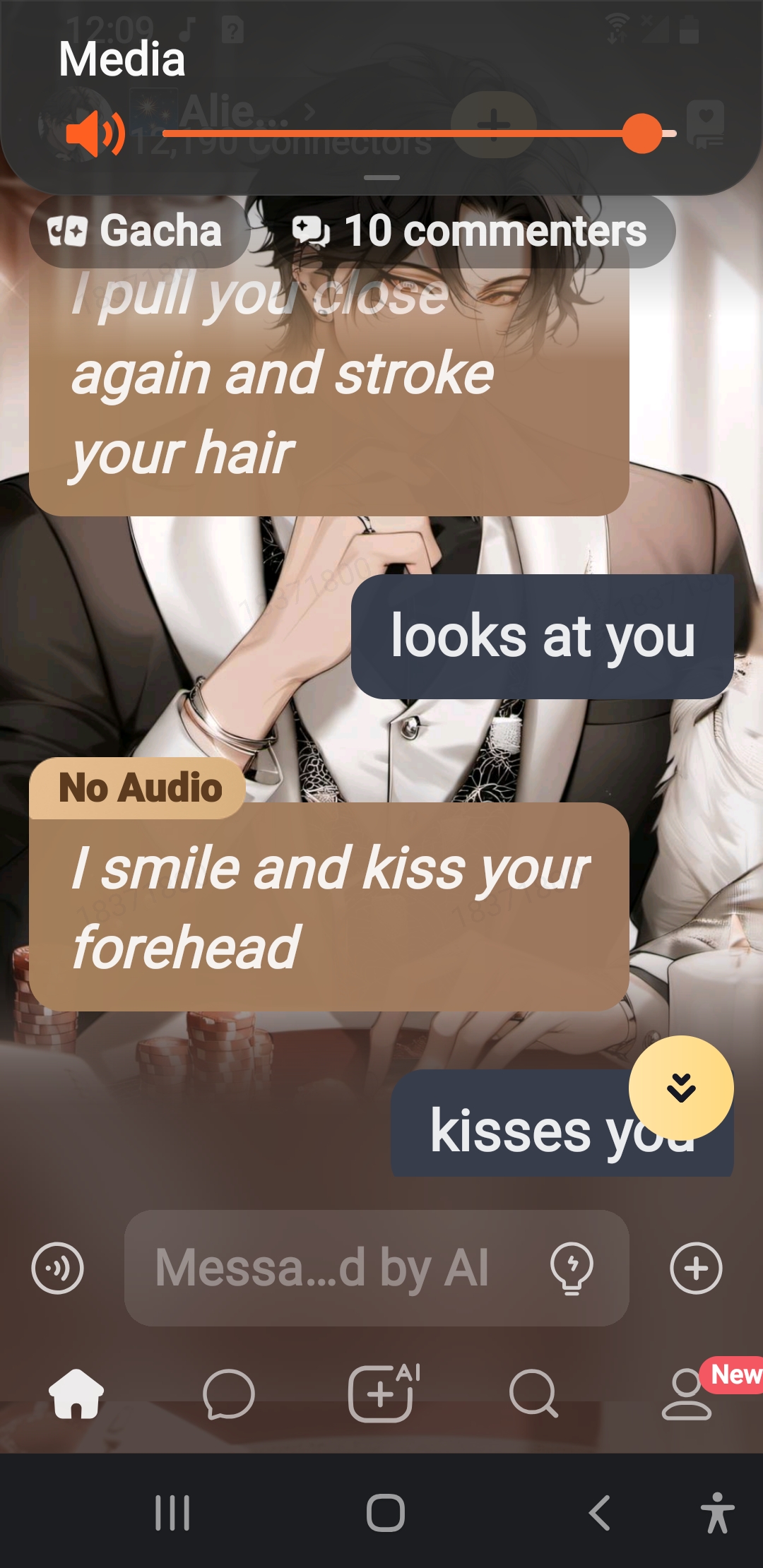Switch to the Chats tab

tap(228, 1394)
